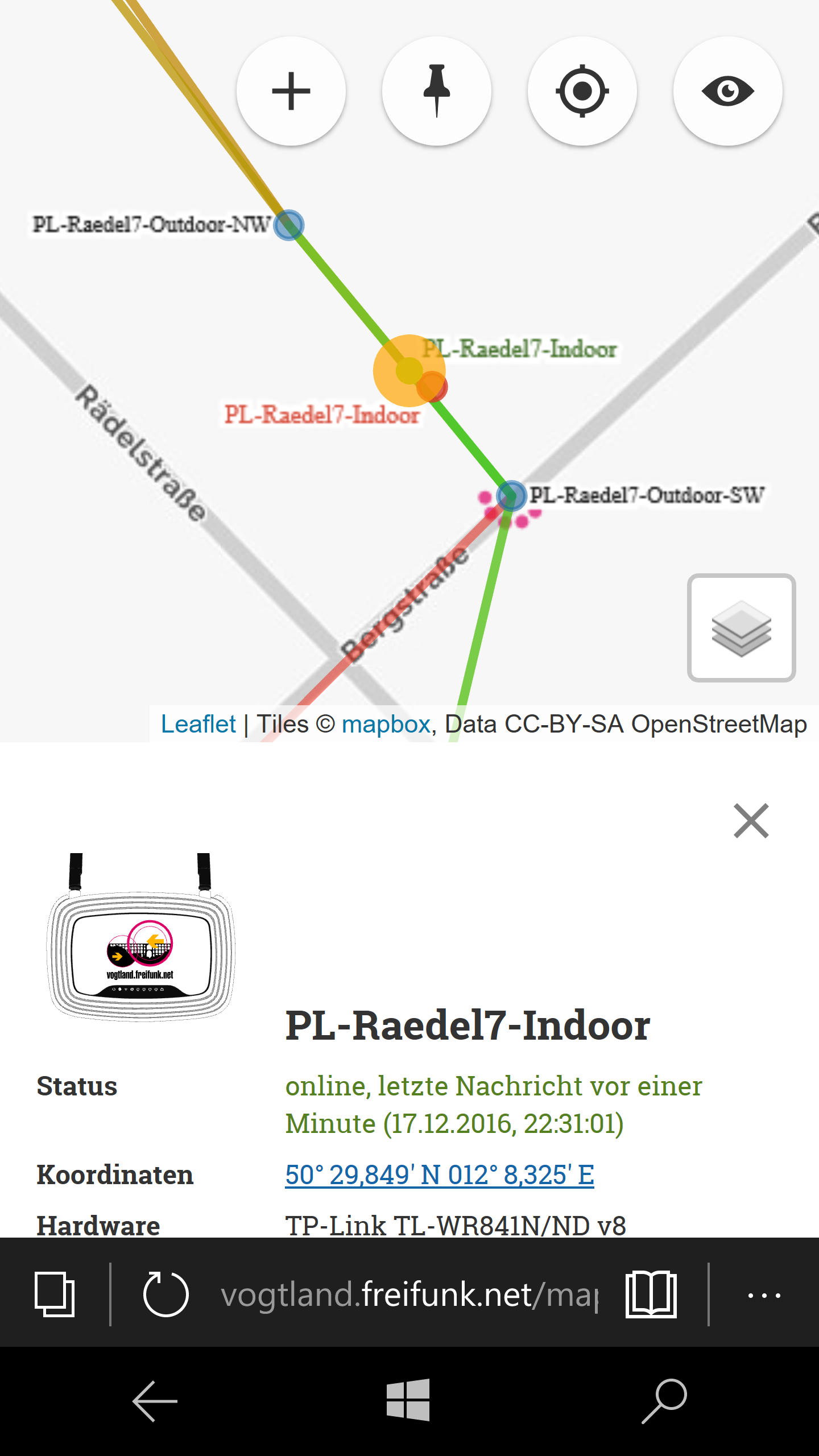Open the browser tabs view
The height and width of the screenshot is (1456, 819).
[55, 1294]
